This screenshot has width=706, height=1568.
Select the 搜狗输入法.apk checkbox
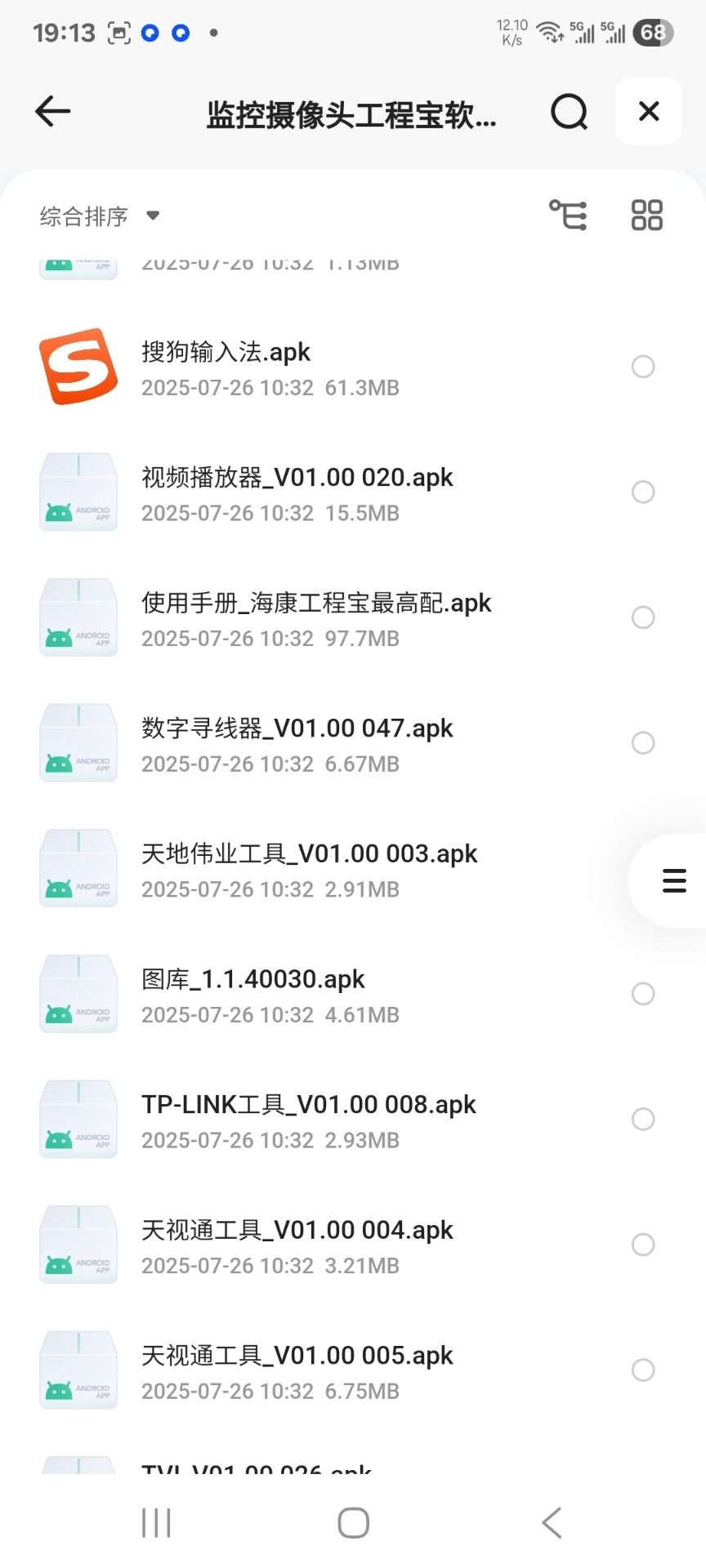(643, 367)
